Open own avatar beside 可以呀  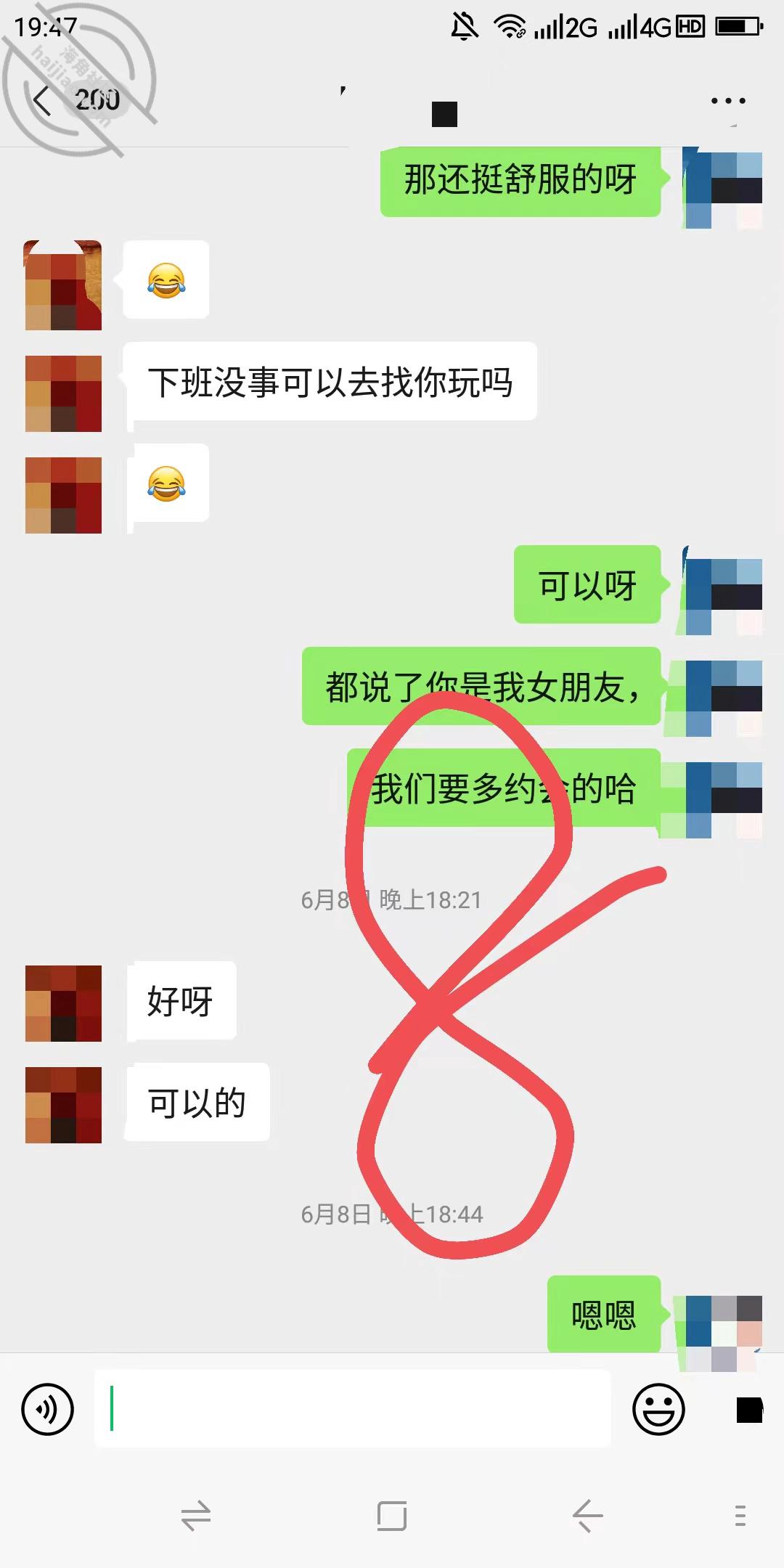click(724, 597)
